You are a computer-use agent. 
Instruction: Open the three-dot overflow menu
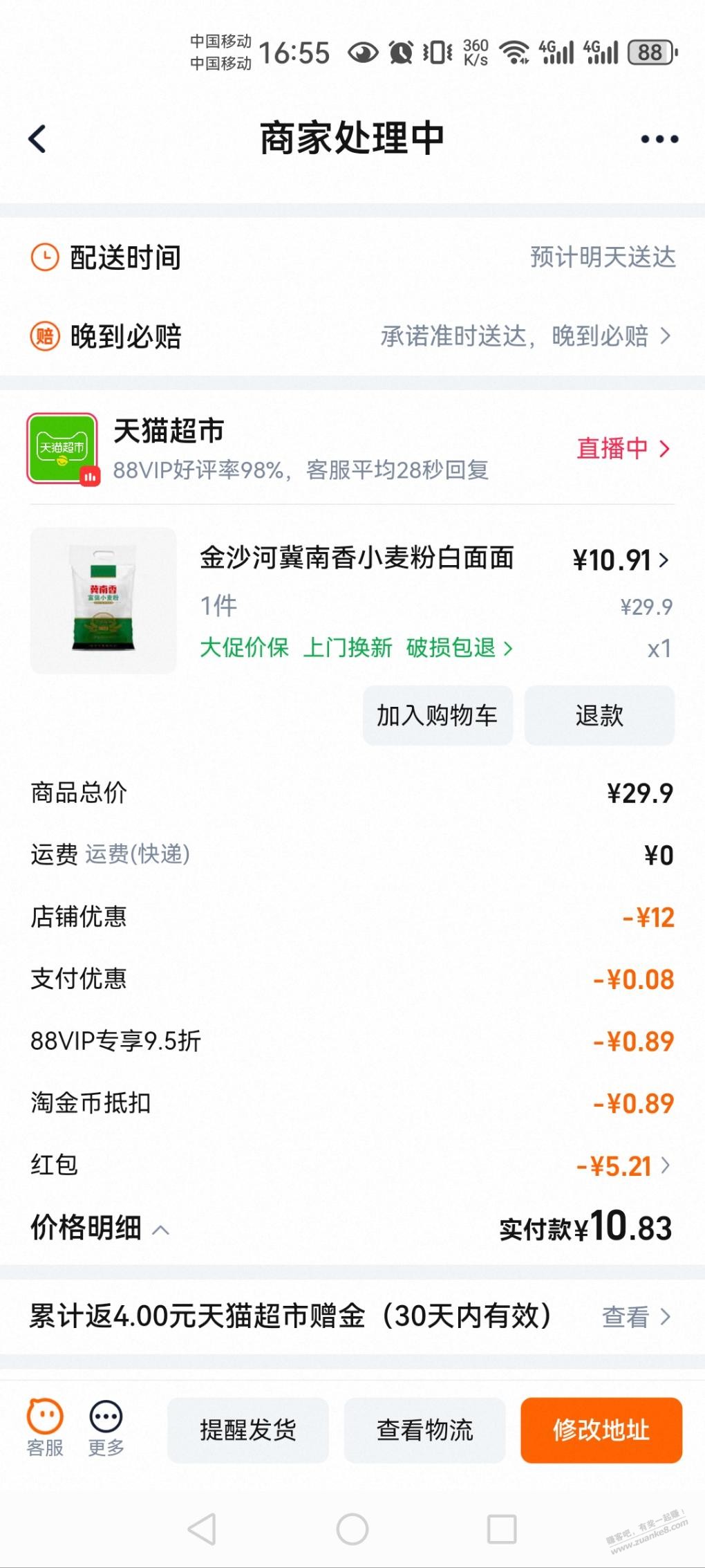[659, 139]
